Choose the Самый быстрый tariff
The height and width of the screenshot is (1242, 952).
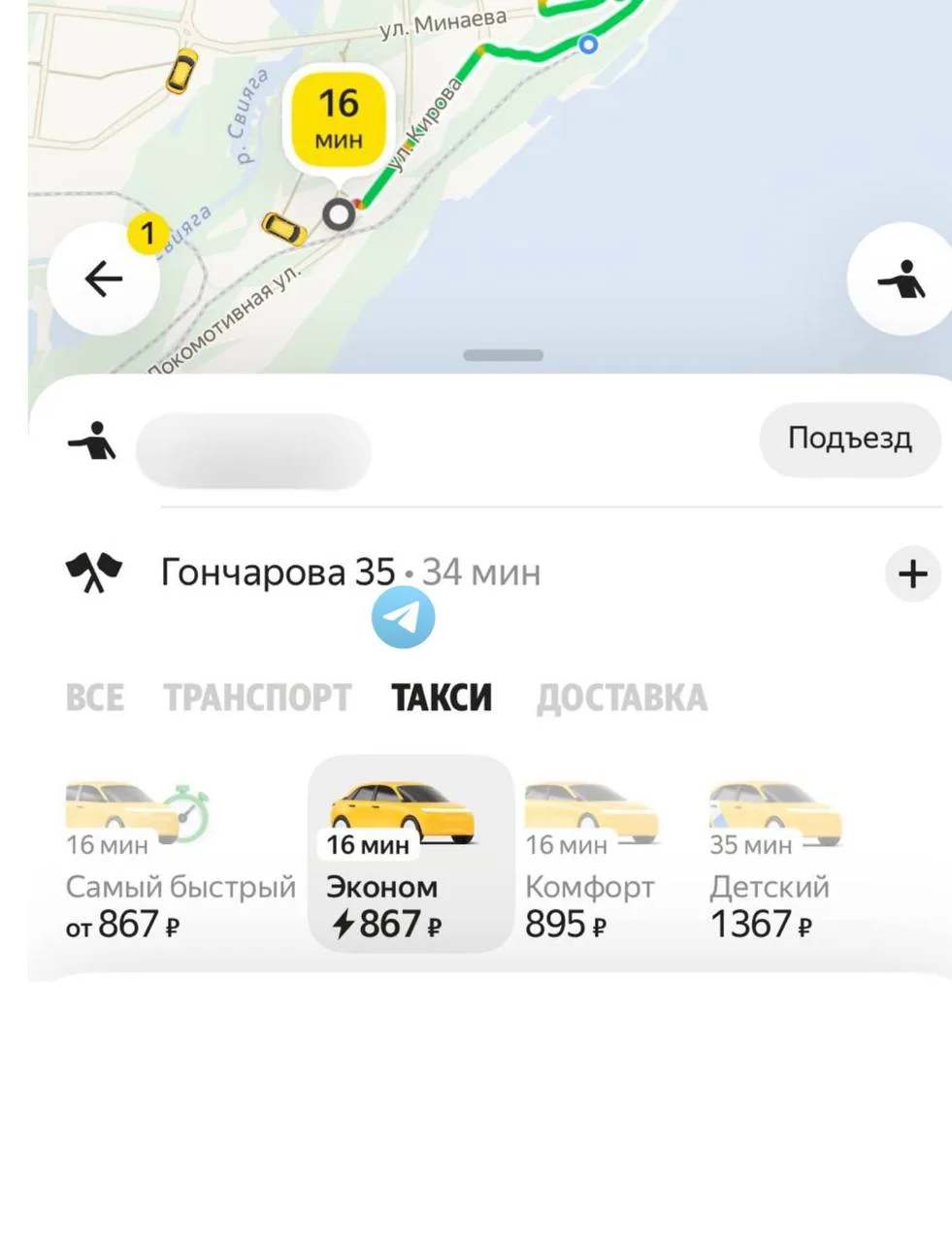tap(181, 859)
